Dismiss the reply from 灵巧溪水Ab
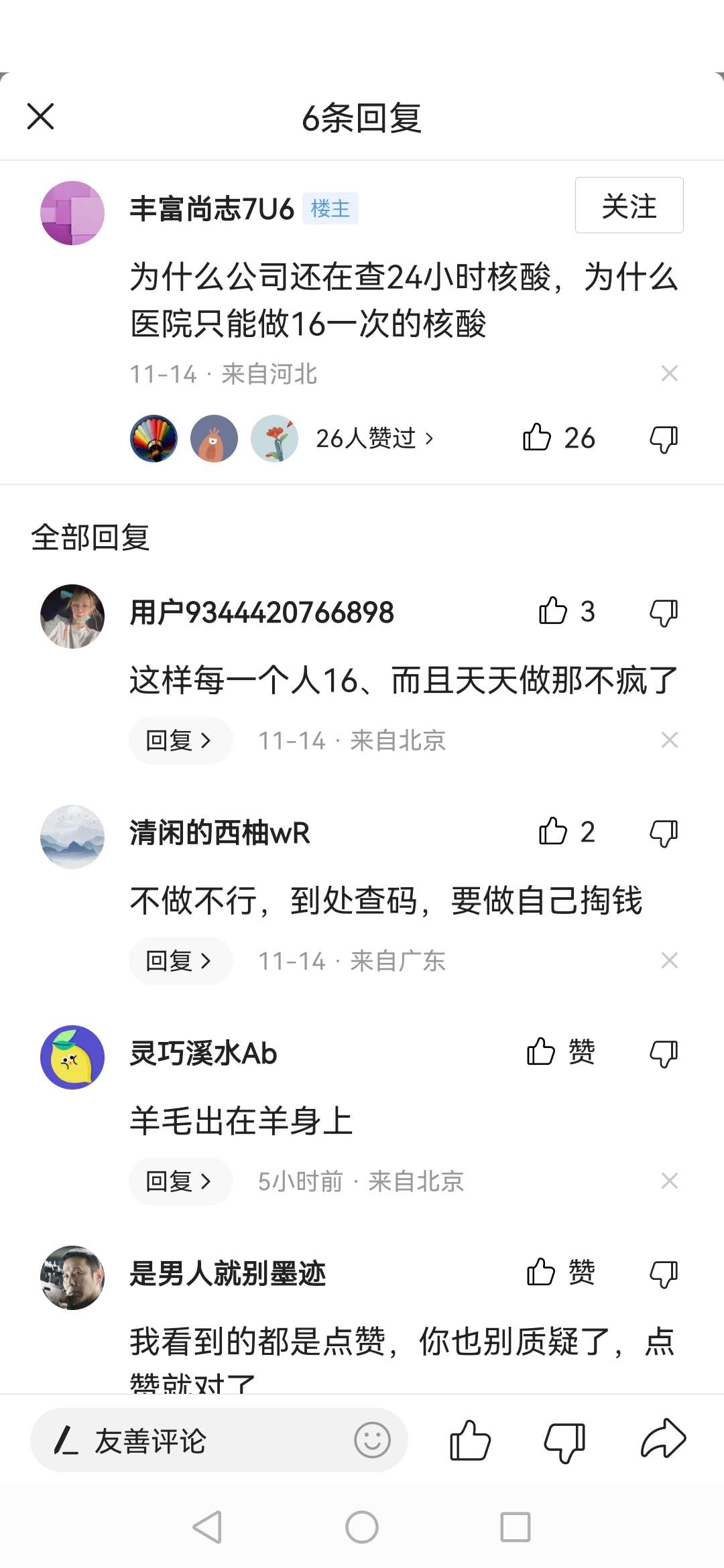The image size is (724, 1568). 669,1181
